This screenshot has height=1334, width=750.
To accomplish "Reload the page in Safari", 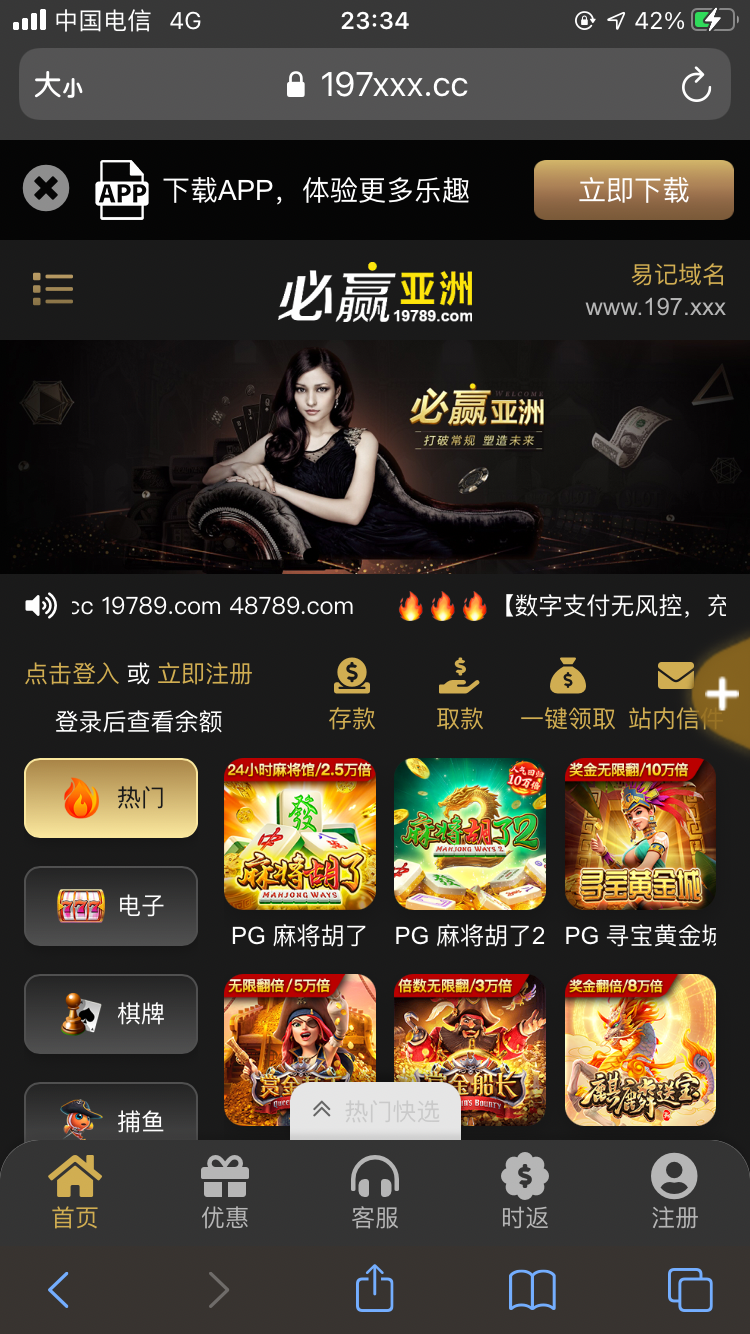I will (696, 86).
